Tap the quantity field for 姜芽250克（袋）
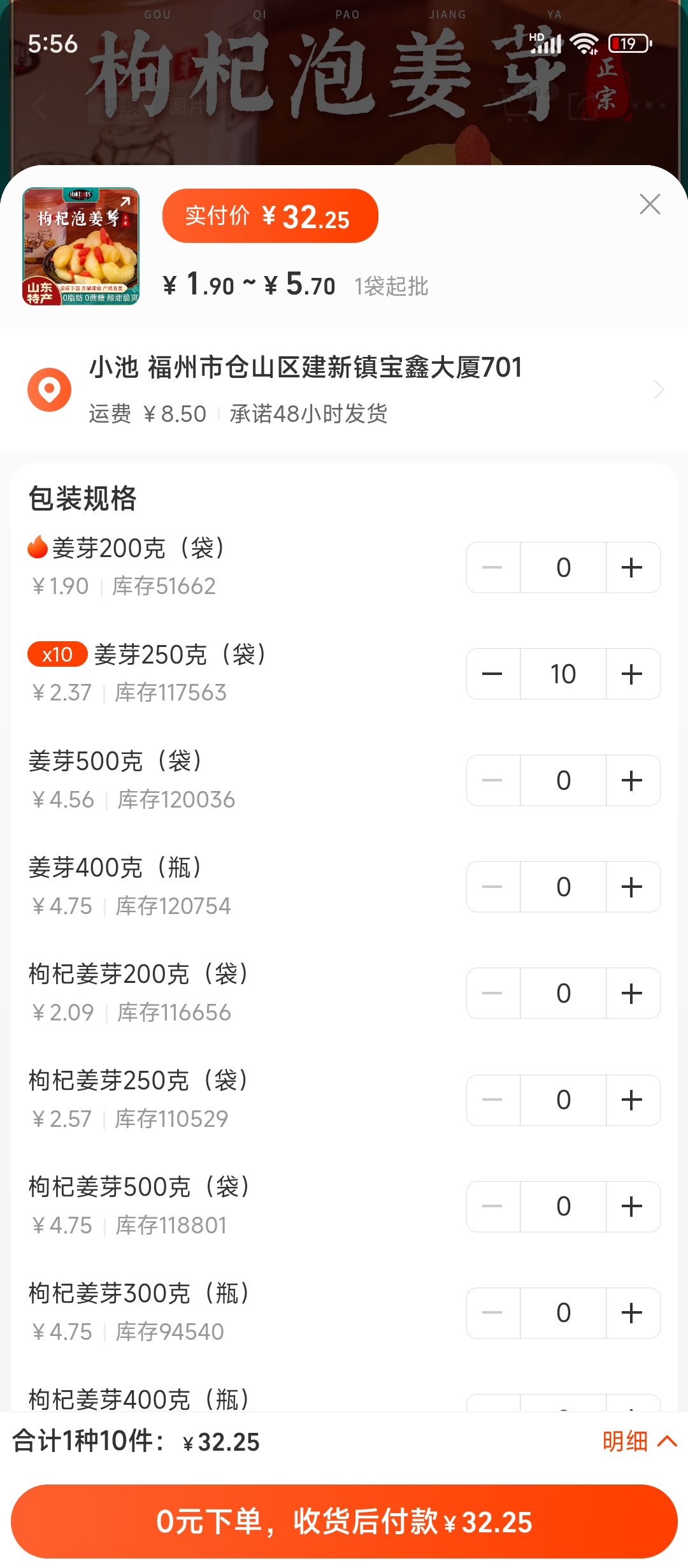Screen dimensions: 688x1568 coord(563,674)
